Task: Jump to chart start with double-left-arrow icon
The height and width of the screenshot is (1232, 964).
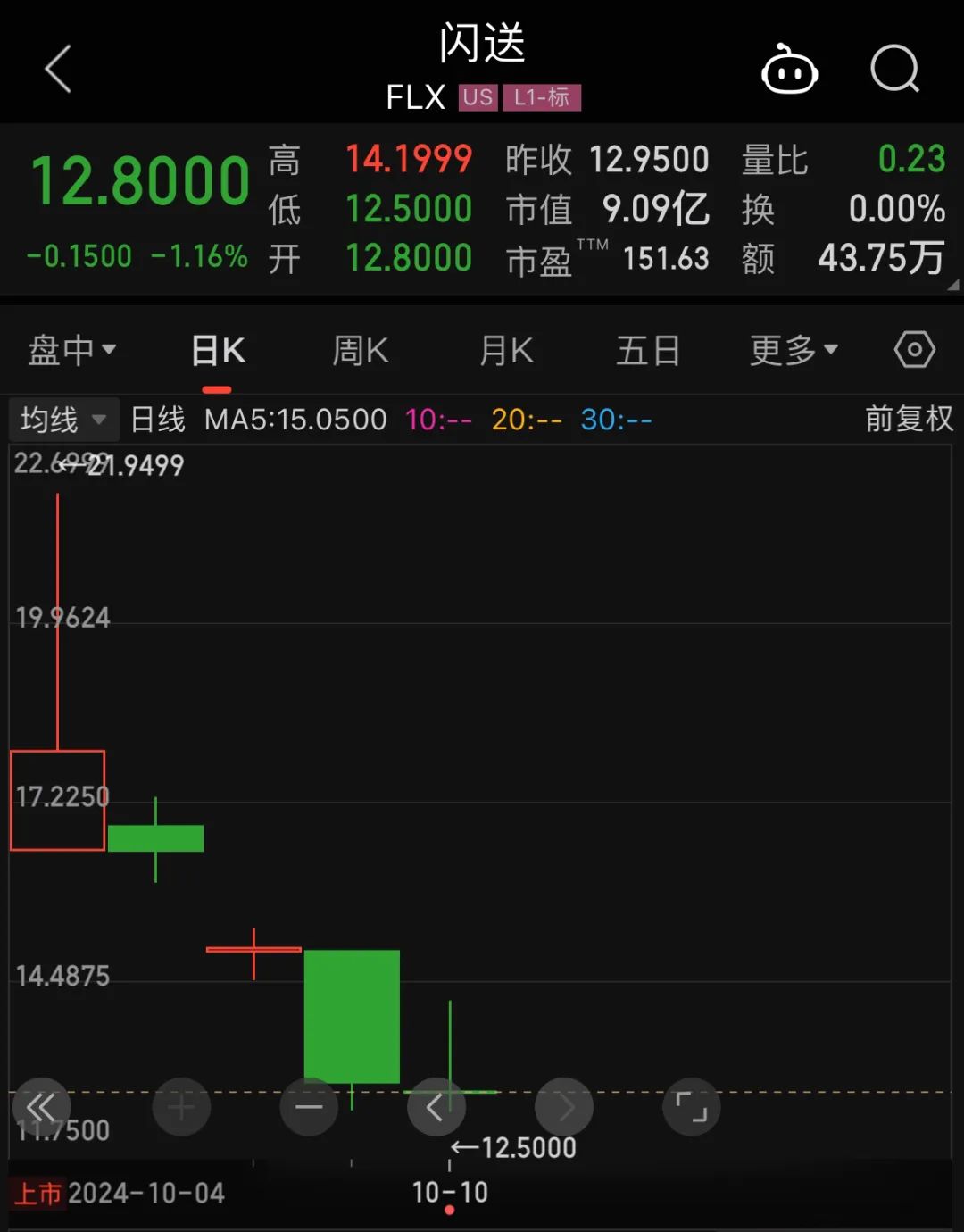Action: (x=41, y=1107)
